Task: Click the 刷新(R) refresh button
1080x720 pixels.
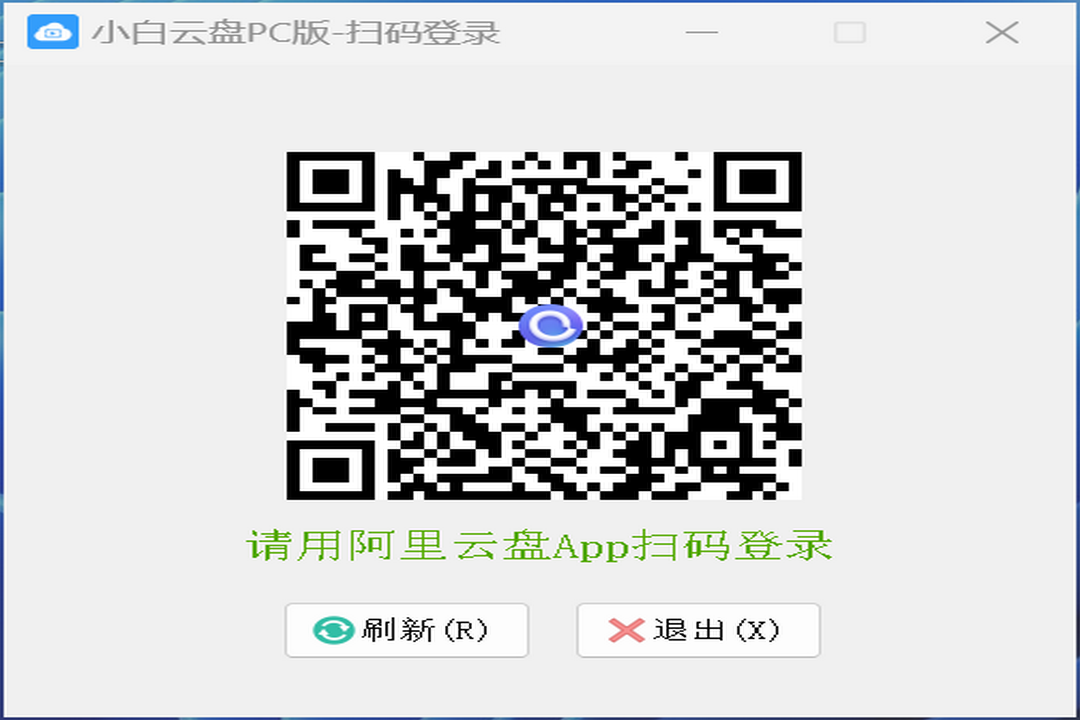Action: (x=406, y=630)
